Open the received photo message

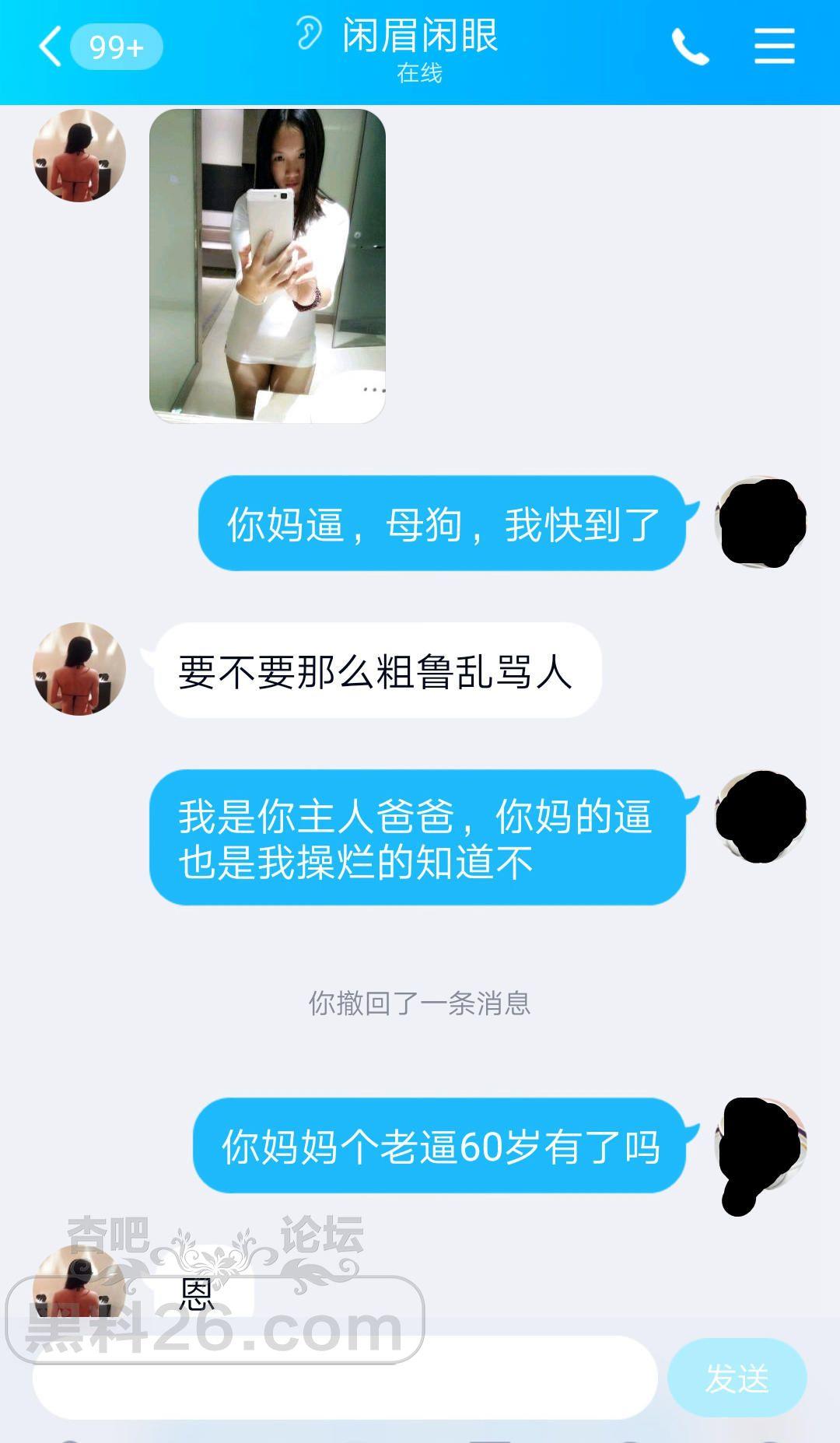coord(267,266)
